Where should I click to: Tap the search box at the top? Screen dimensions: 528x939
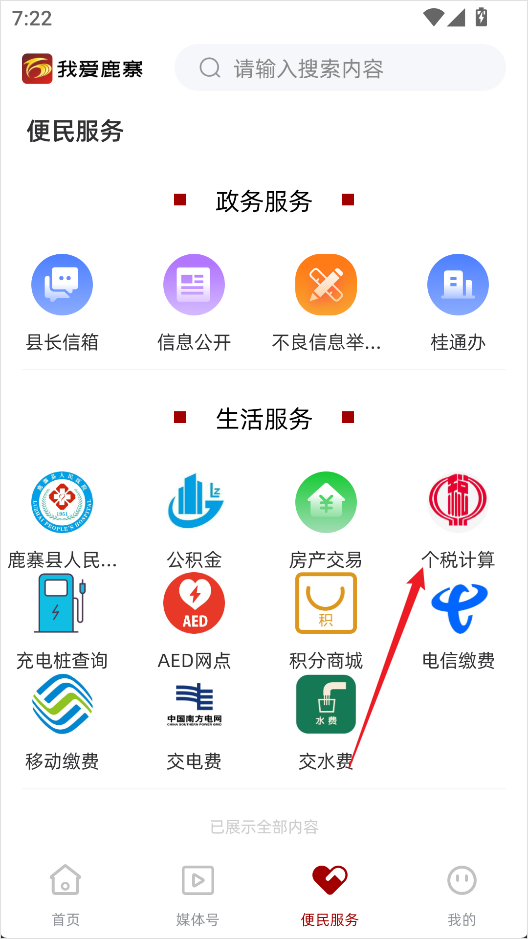click(340, 68)
